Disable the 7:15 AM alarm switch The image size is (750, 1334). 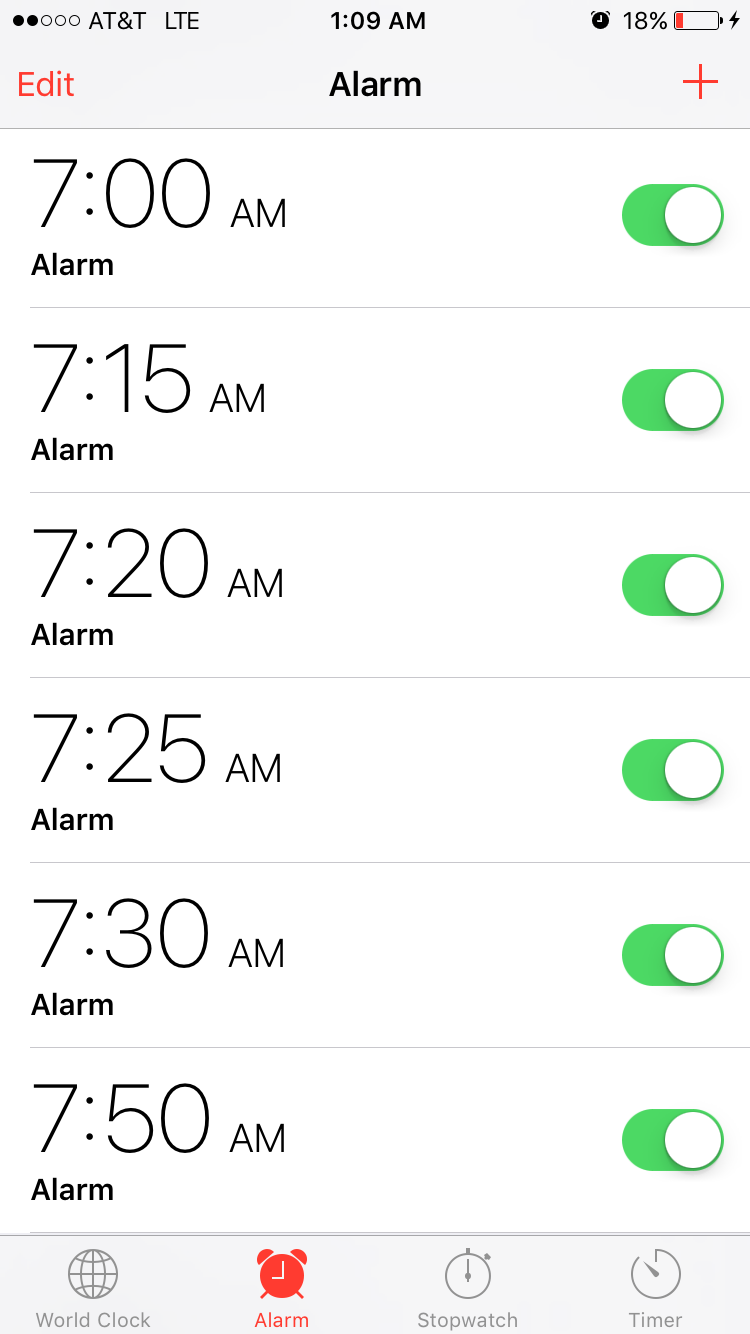pos(673,400)
